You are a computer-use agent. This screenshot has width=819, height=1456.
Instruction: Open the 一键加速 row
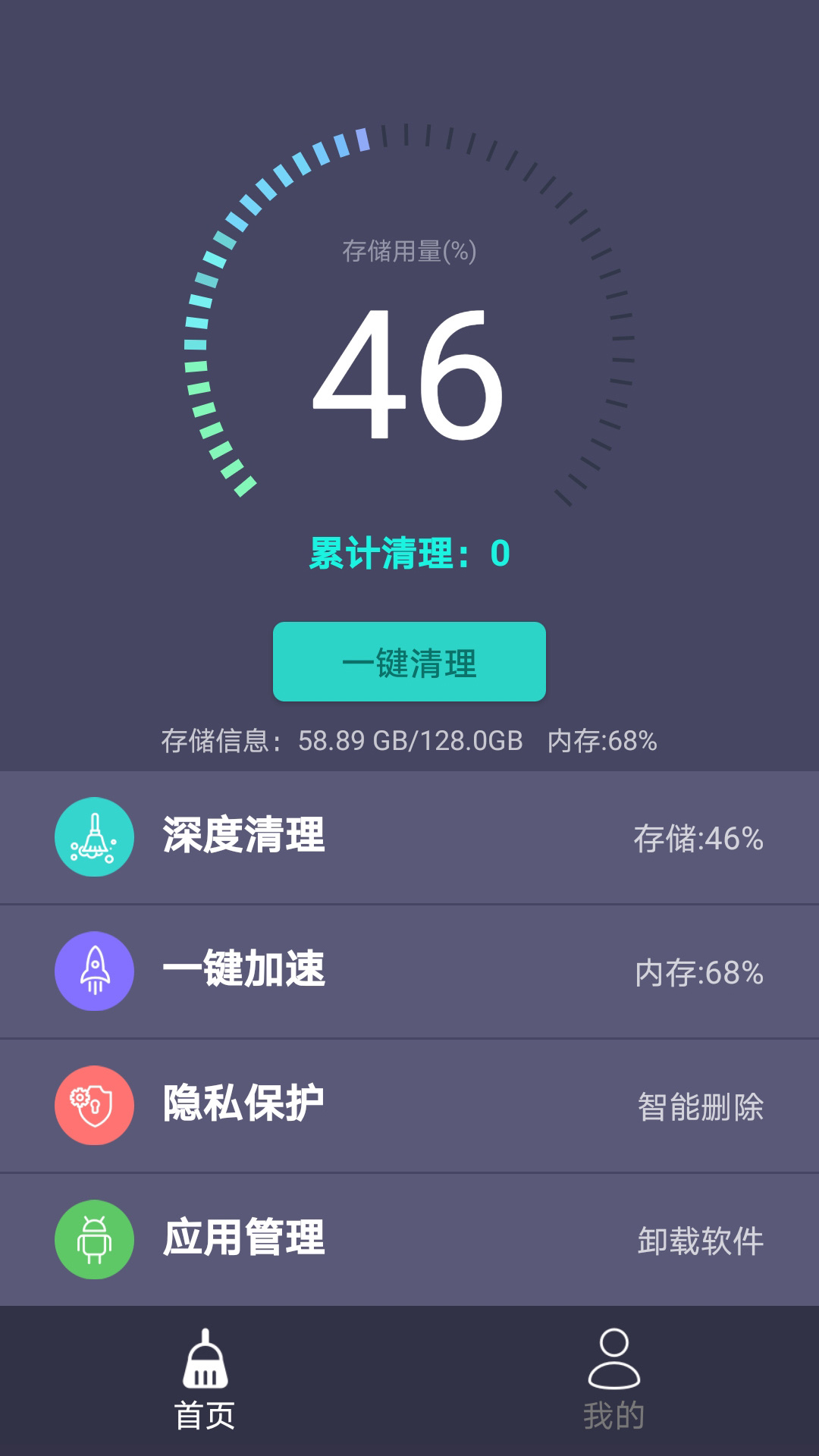409,971
